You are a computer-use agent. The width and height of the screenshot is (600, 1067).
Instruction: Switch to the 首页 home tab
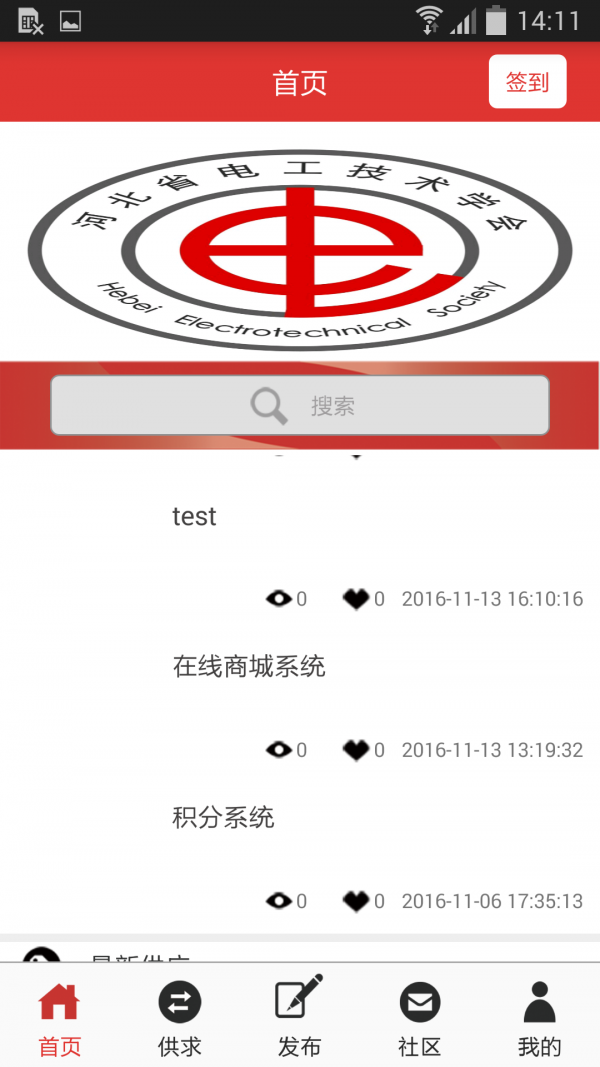coord(59,1017)
